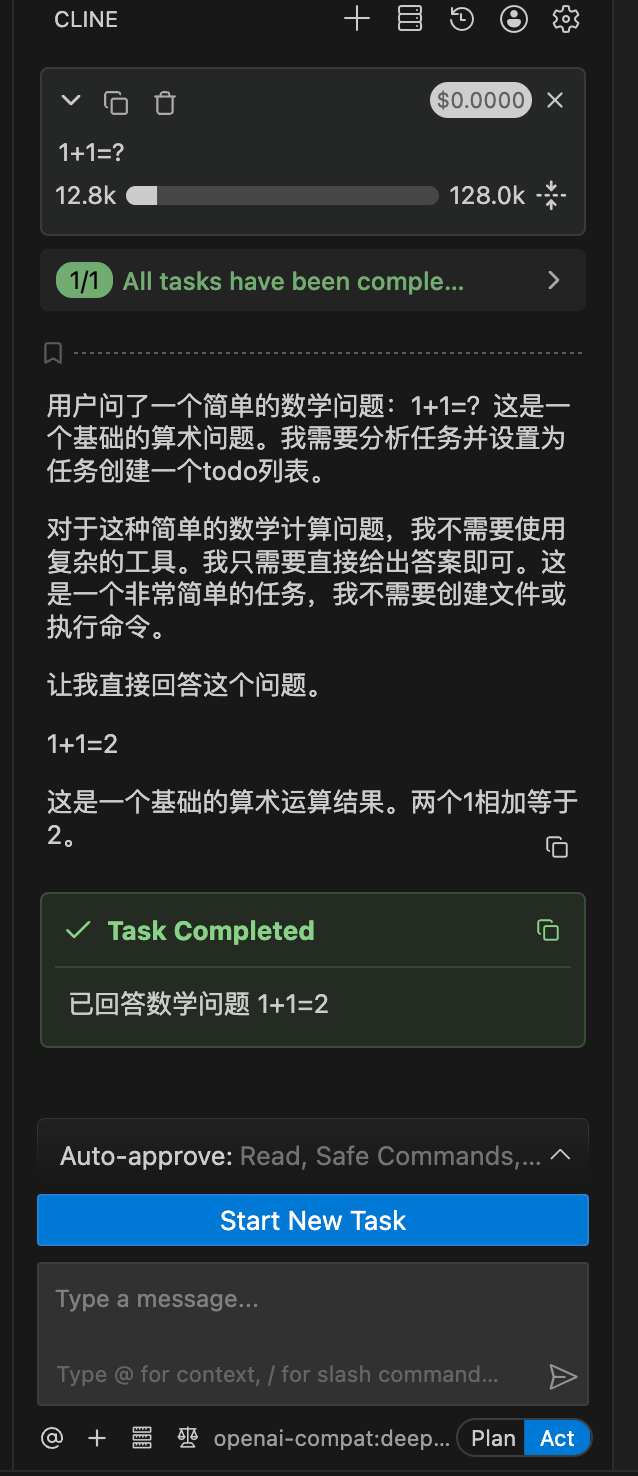The width and height of the screenshot is (638, 1476).
Task: Tap Start New Task button
Action: [x=313, y=1220]
